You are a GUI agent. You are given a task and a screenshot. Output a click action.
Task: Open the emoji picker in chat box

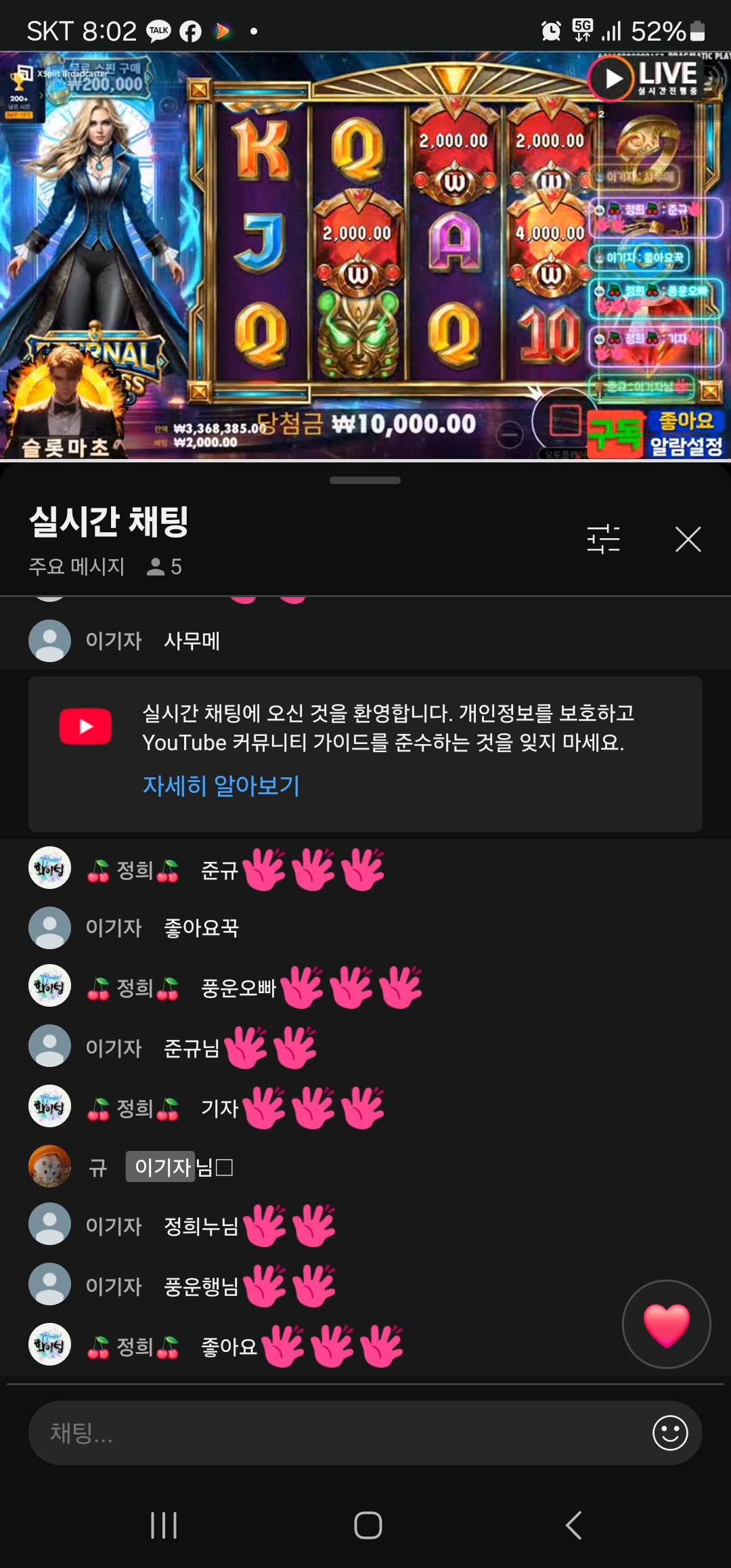[x=669, y=1433]
